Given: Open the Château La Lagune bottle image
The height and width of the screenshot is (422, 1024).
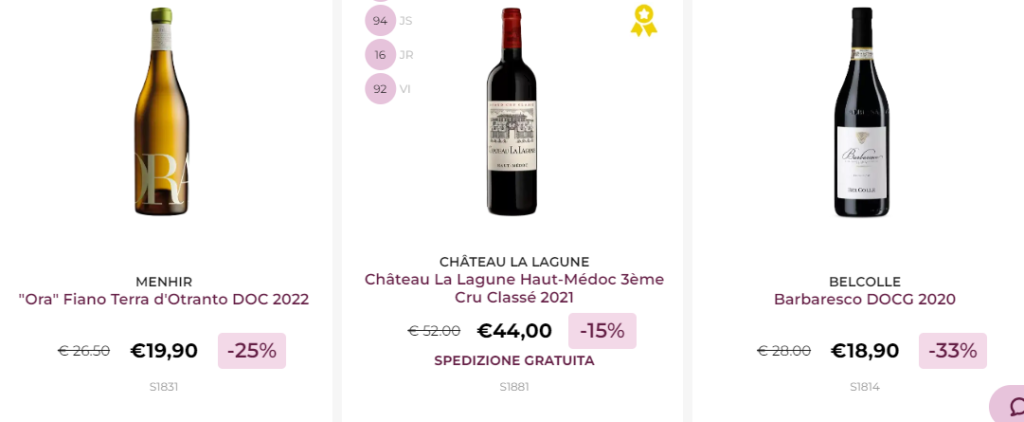Looking at the screenshot, I should point(511,112).
